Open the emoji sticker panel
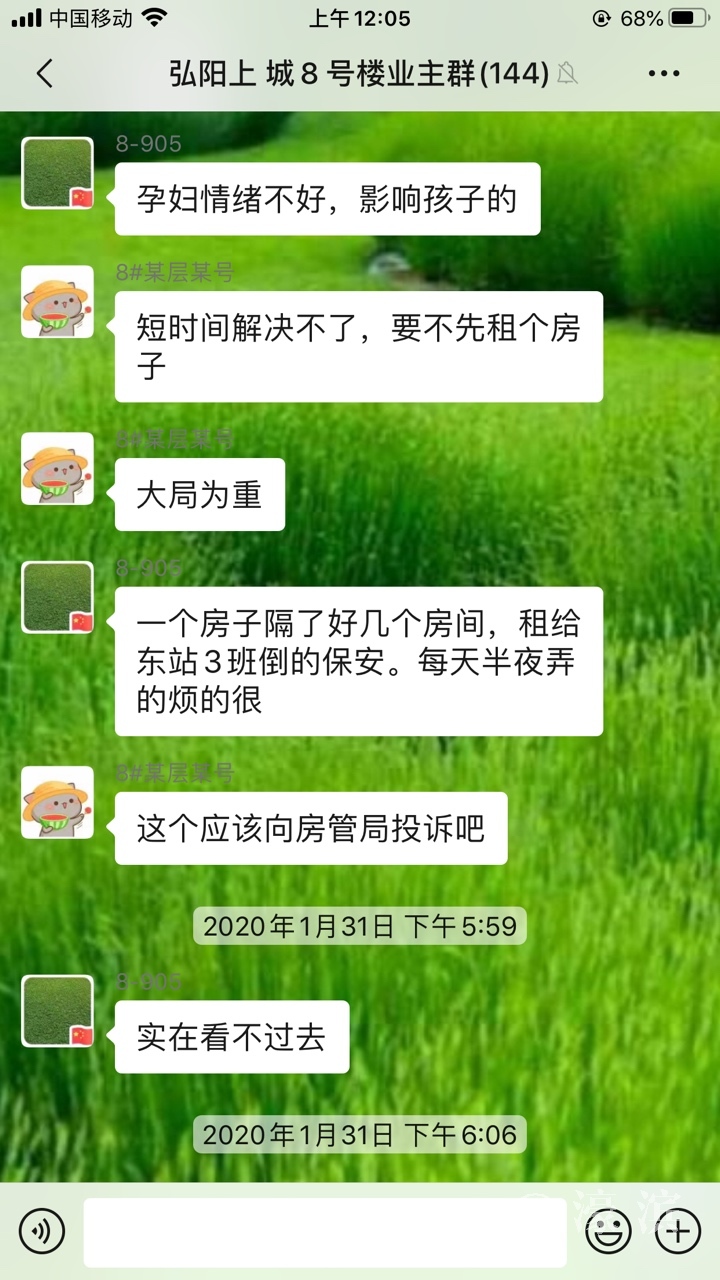720x1280 pixels. 608,1231
